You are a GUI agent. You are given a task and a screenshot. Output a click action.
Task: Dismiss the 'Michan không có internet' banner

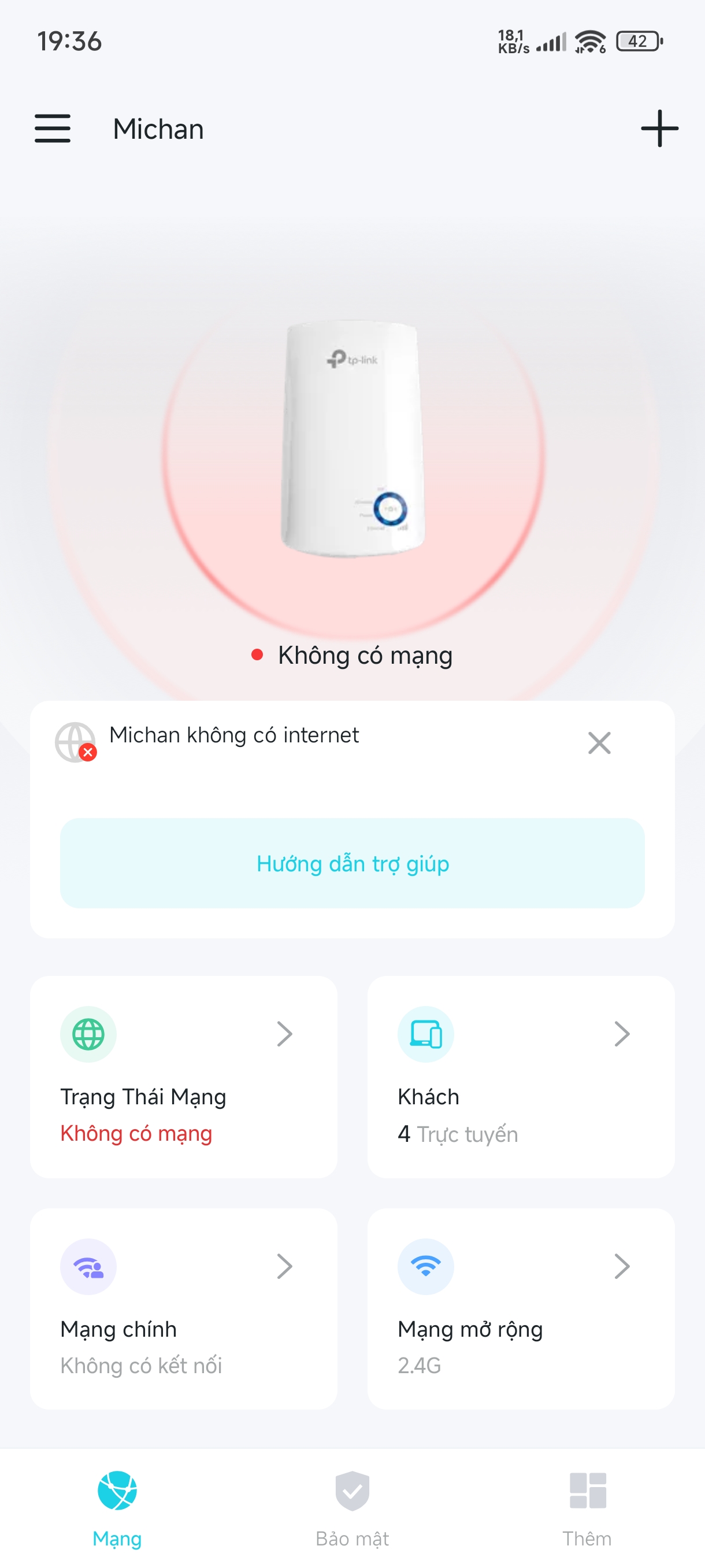599,742
